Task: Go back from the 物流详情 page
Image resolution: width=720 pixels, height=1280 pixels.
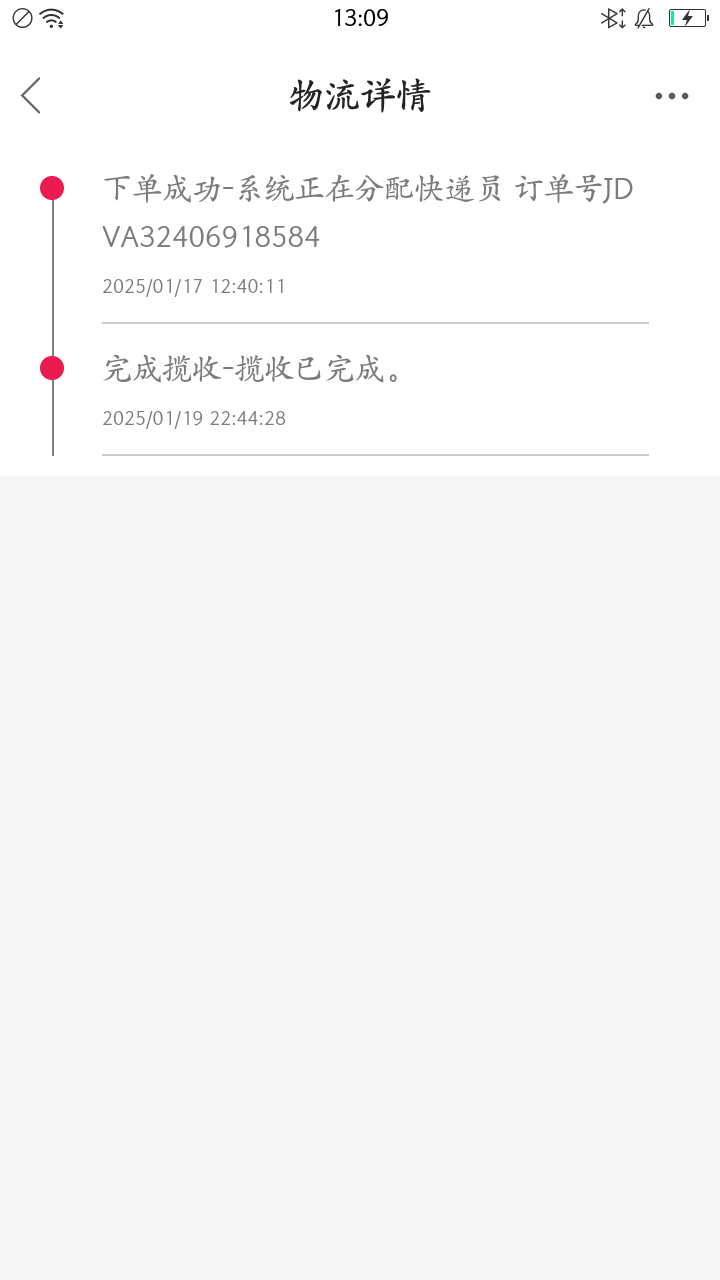Action: tap(31, 96)
